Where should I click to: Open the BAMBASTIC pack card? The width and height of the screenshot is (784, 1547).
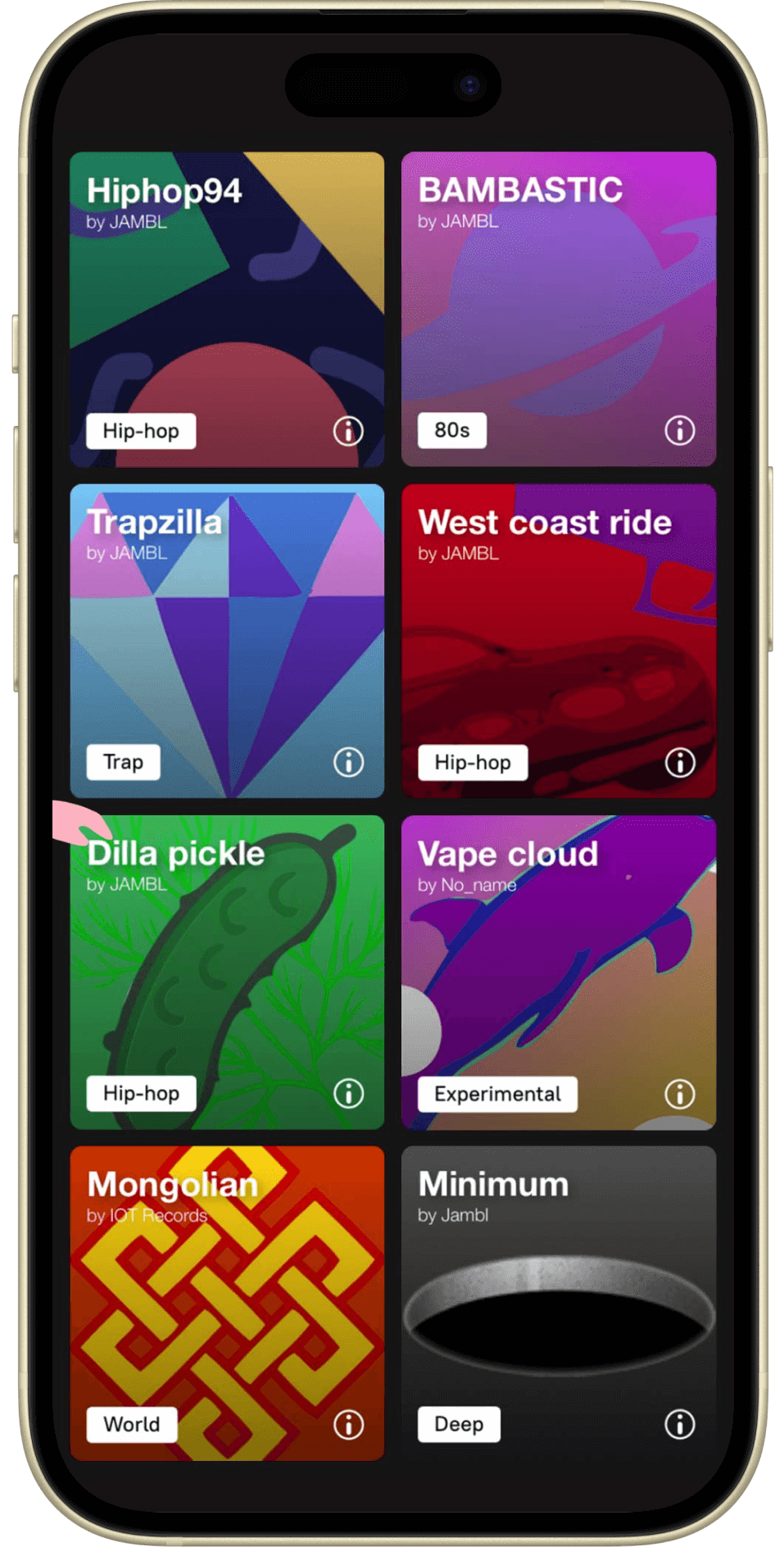559,310
